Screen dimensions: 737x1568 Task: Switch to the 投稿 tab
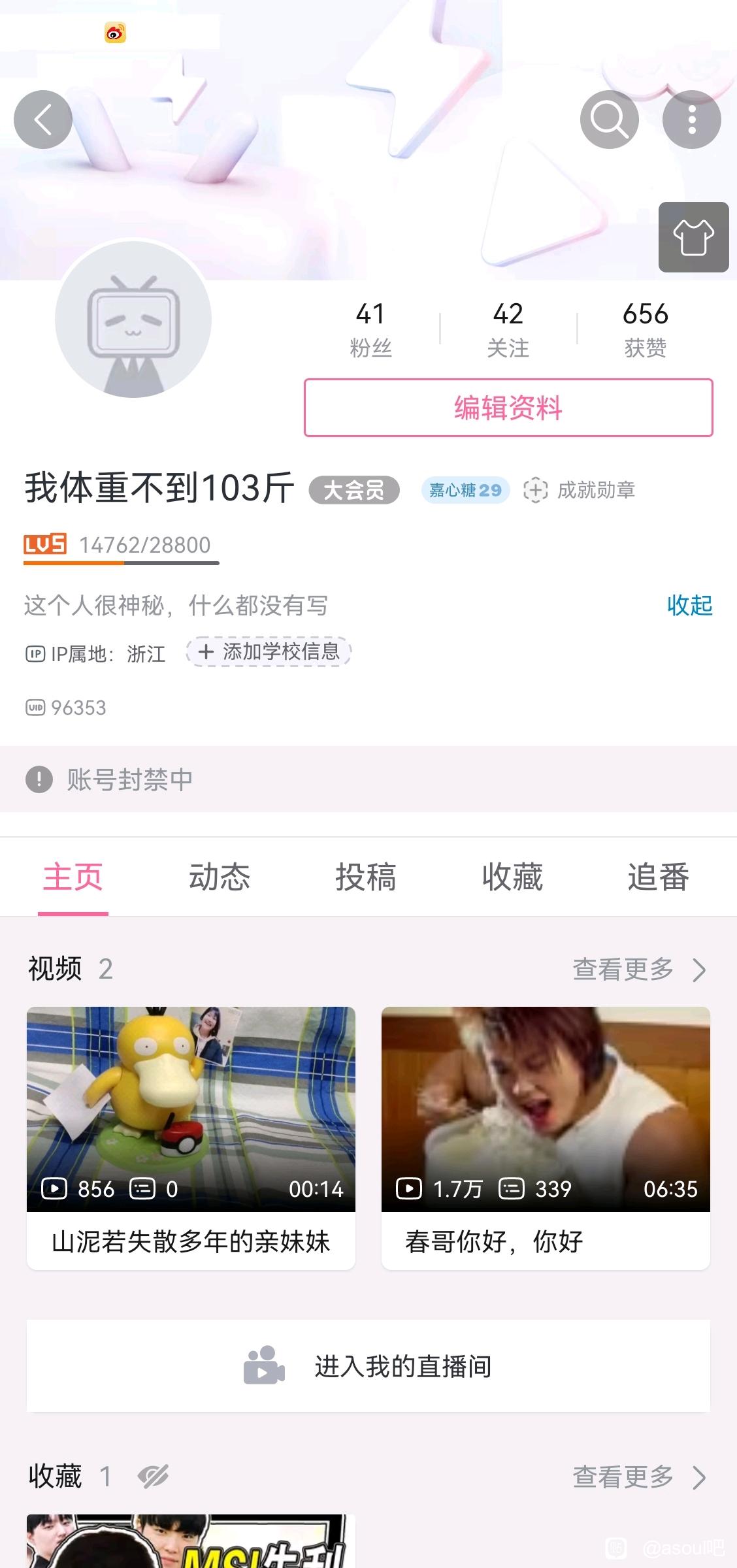click(366, 877)
